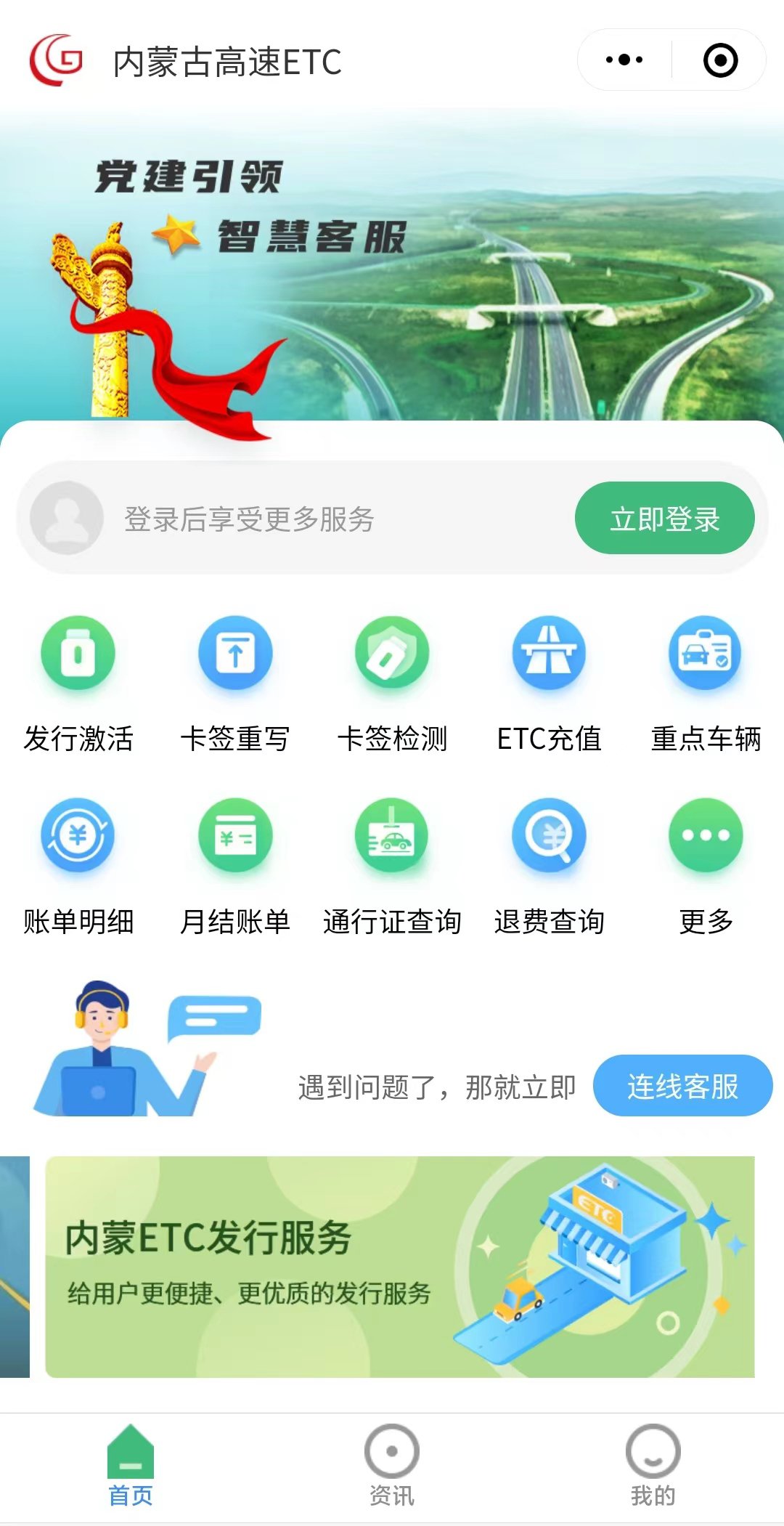
Task: Open the mini program overflow menu
Action: 624,60
